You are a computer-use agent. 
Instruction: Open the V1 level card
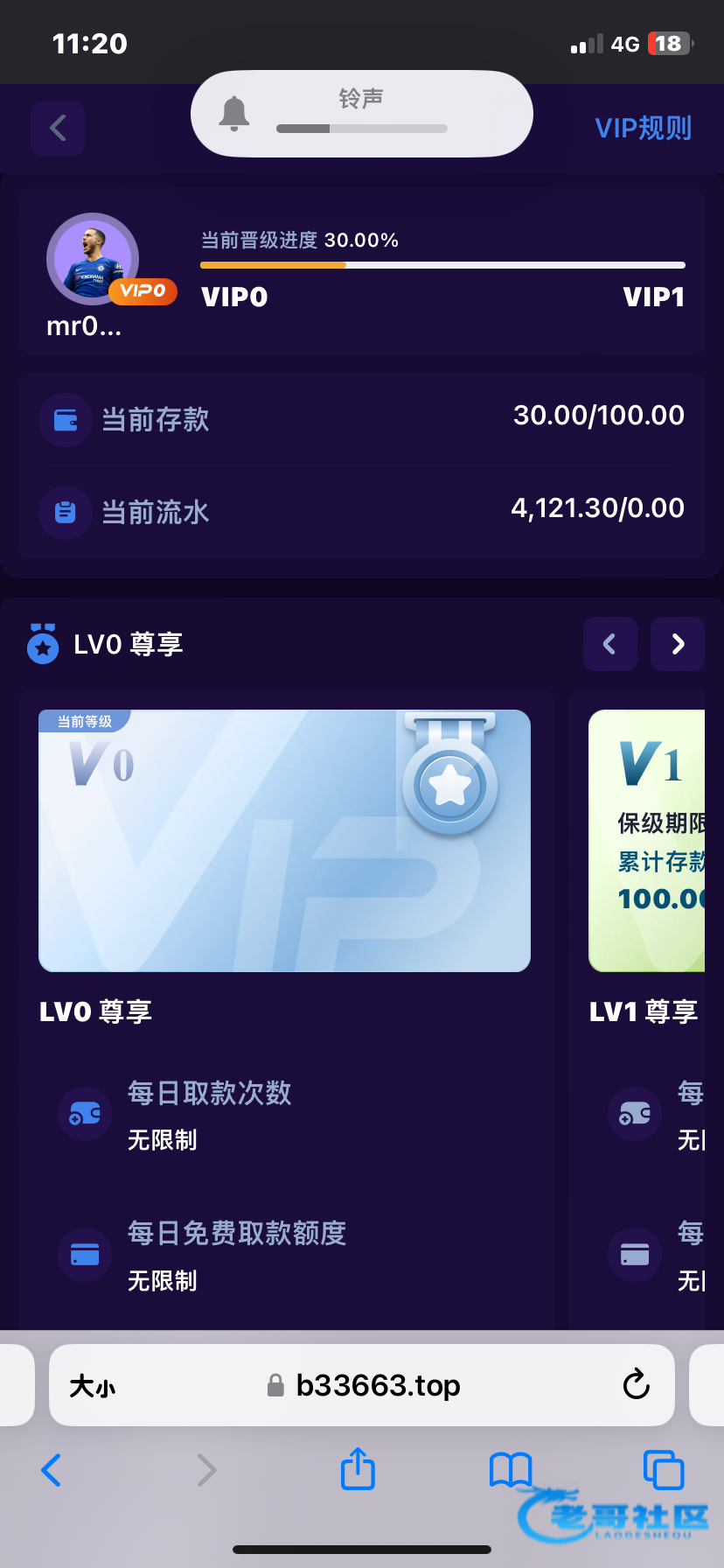(647, 840)
